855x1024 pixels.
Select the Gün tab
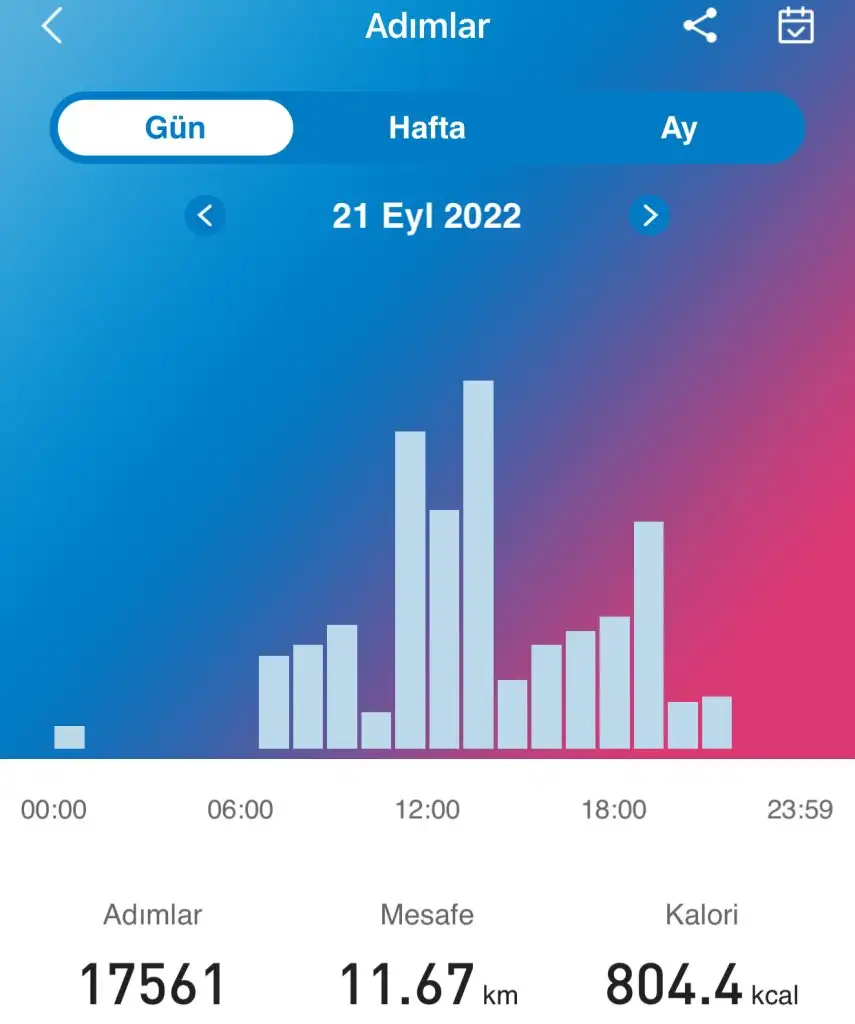pyautogui.click(x=175, y=128)
